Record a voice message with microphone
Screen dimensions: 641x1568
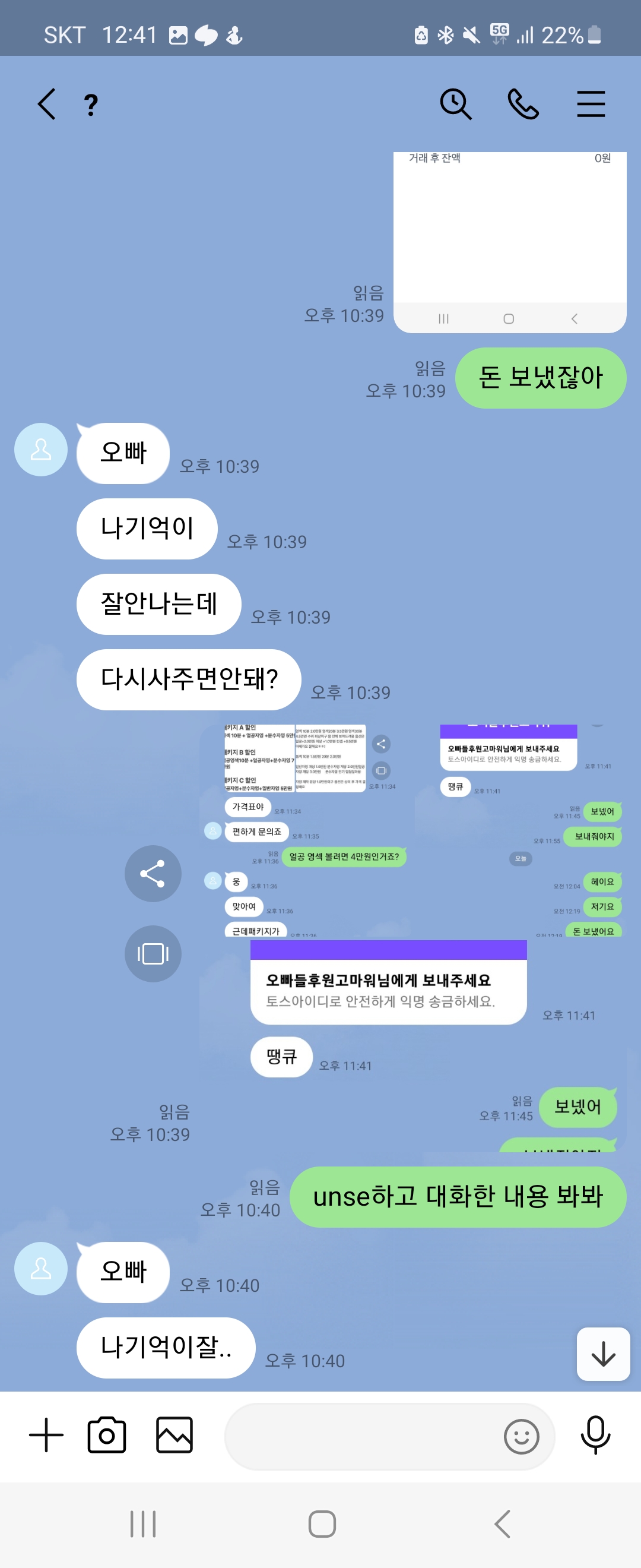(595, 1436)
